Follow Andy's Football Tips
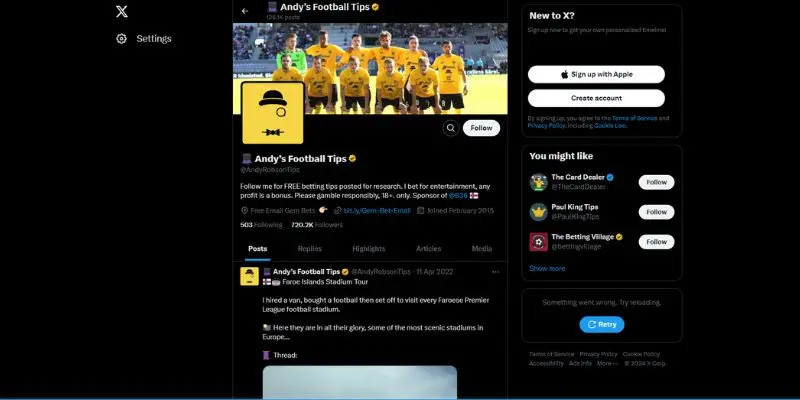This screenshot has width=800, height=400. (x=481, y=128)
